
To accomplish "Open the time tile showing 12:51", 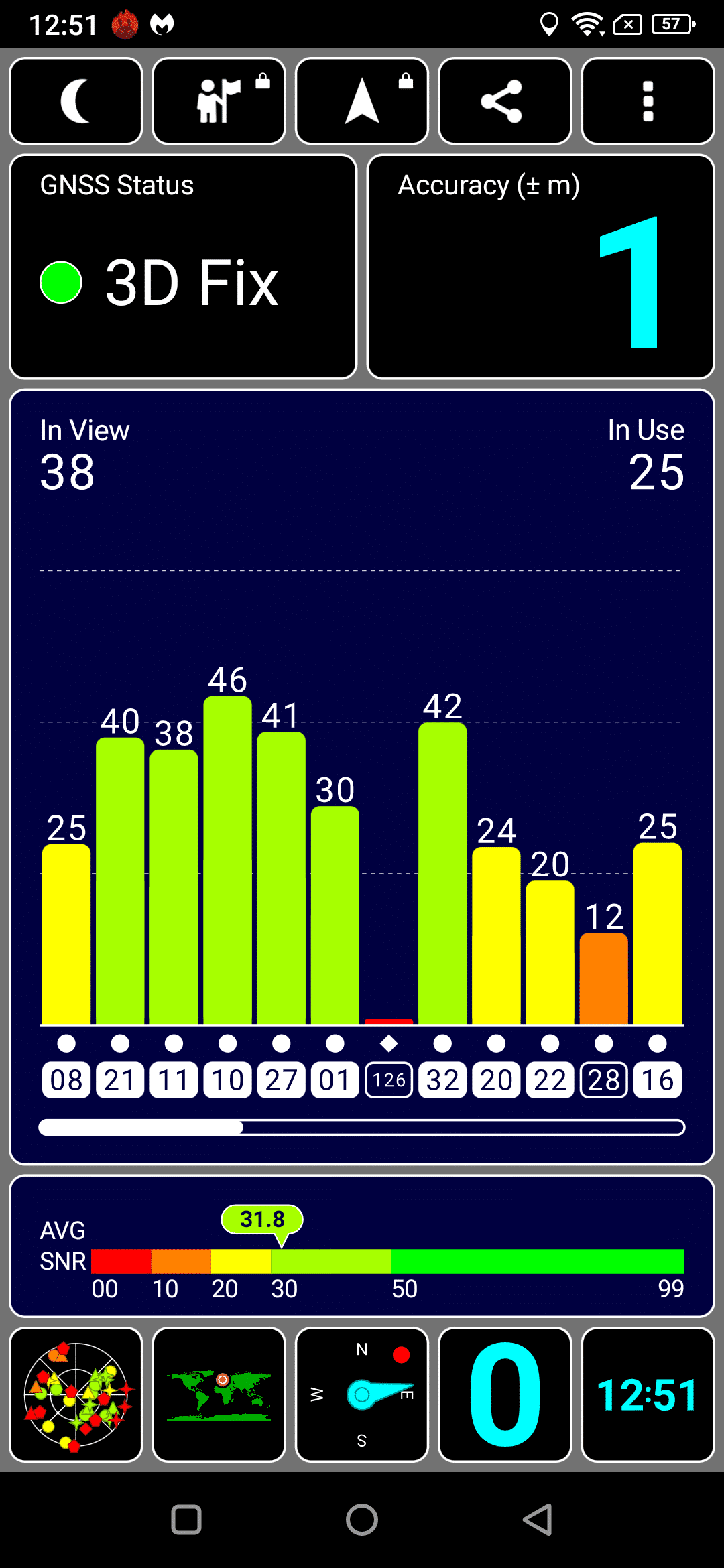I will [x=648, y=1394].
